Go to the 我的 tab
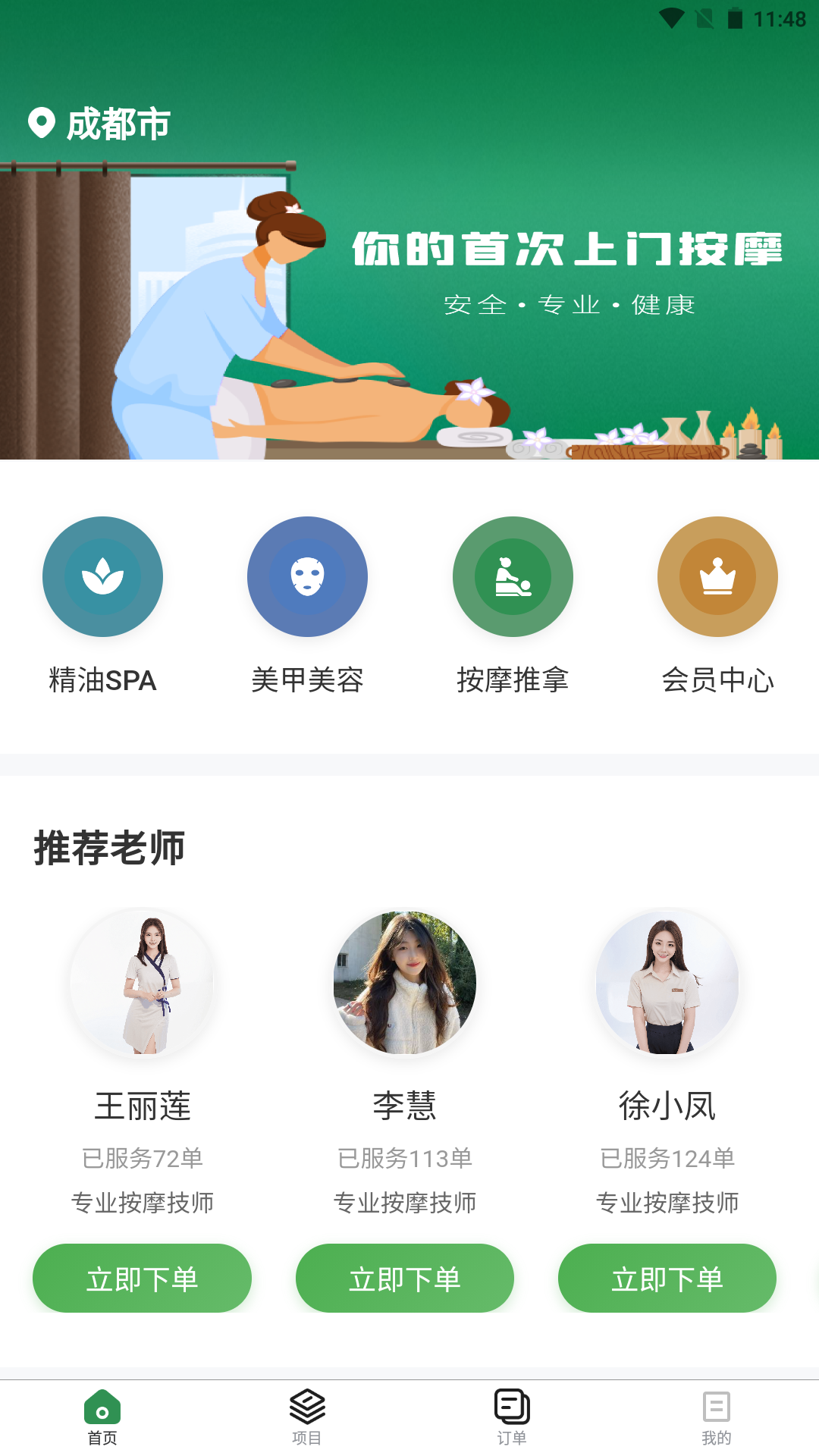This screenshot has height=1456, width=819. click(717, 1417)
